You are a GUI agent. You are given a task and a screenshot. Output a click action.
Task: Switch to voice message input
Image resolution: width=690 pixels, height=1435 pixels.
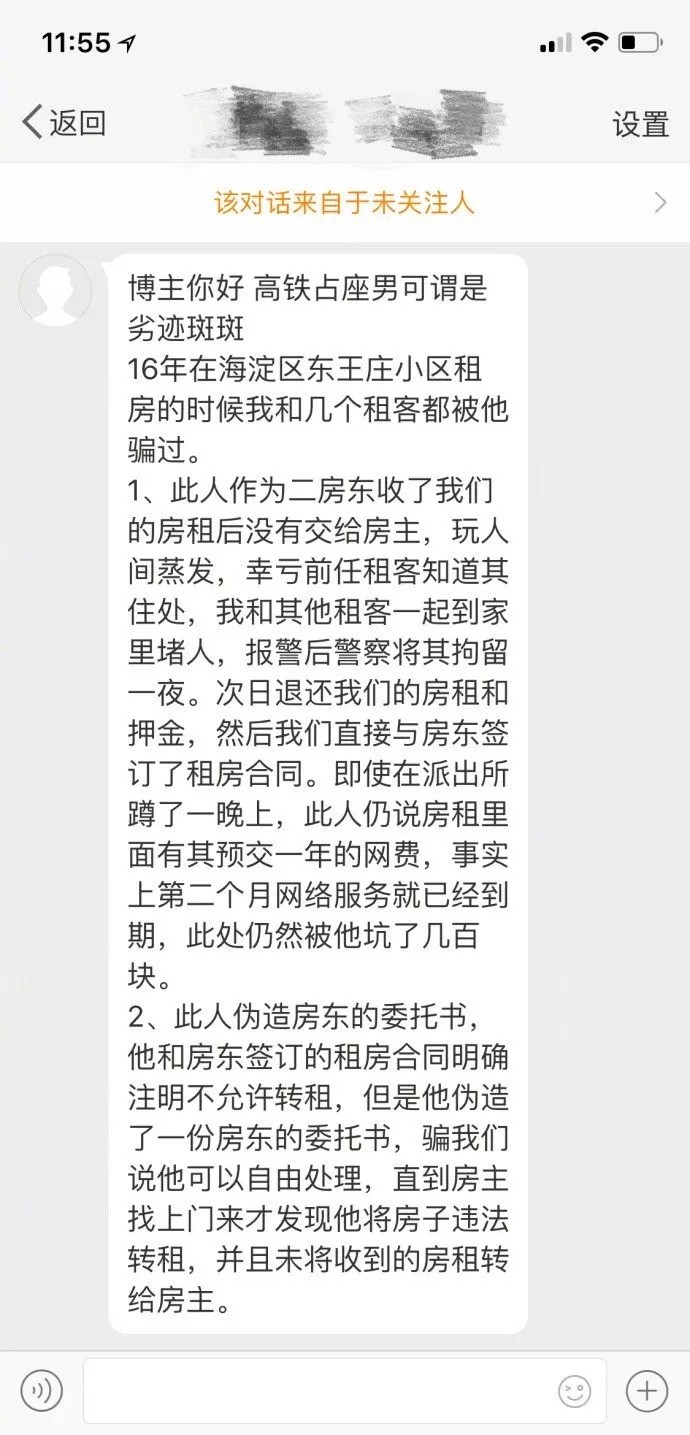[42, 1390]
